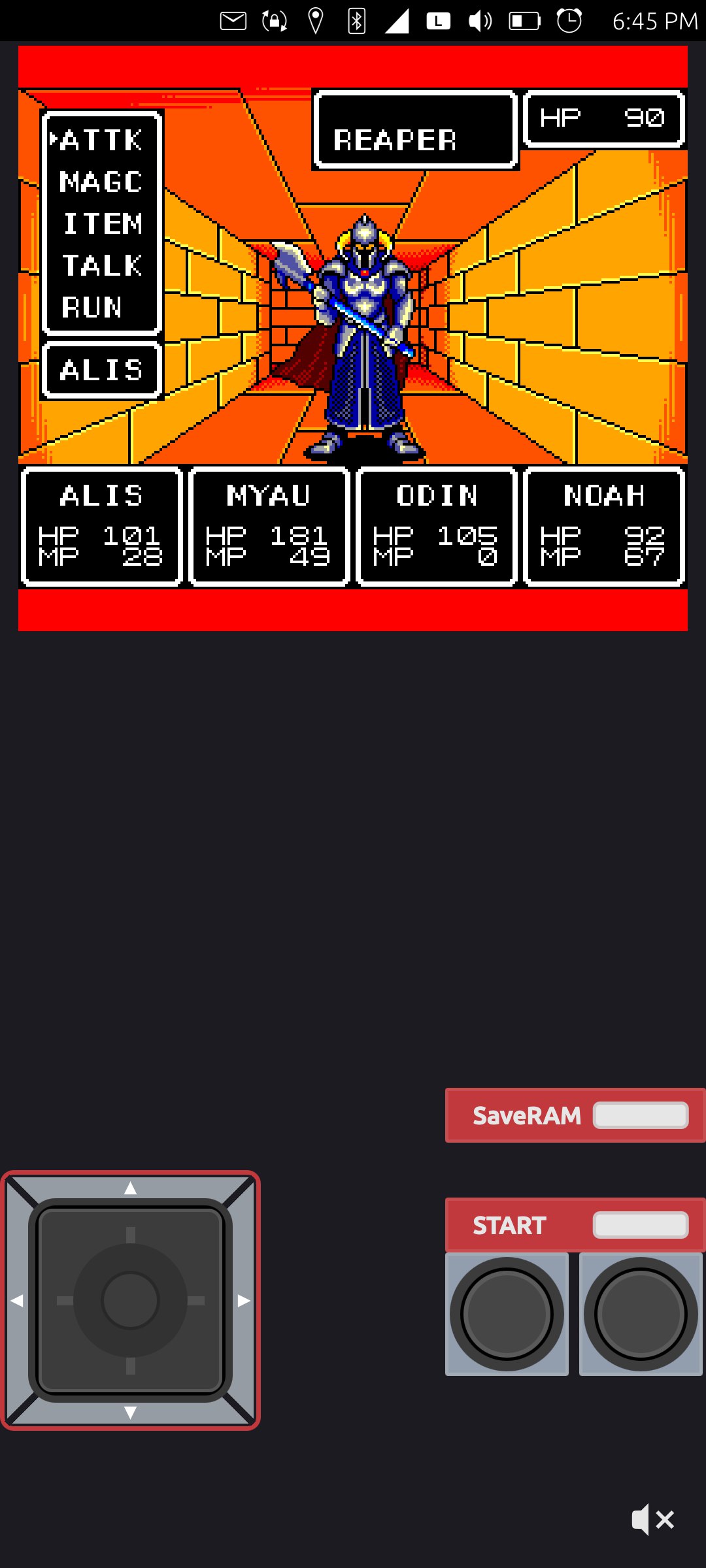
Task: Hit the START button
Action: click(x=574, y=1225)
